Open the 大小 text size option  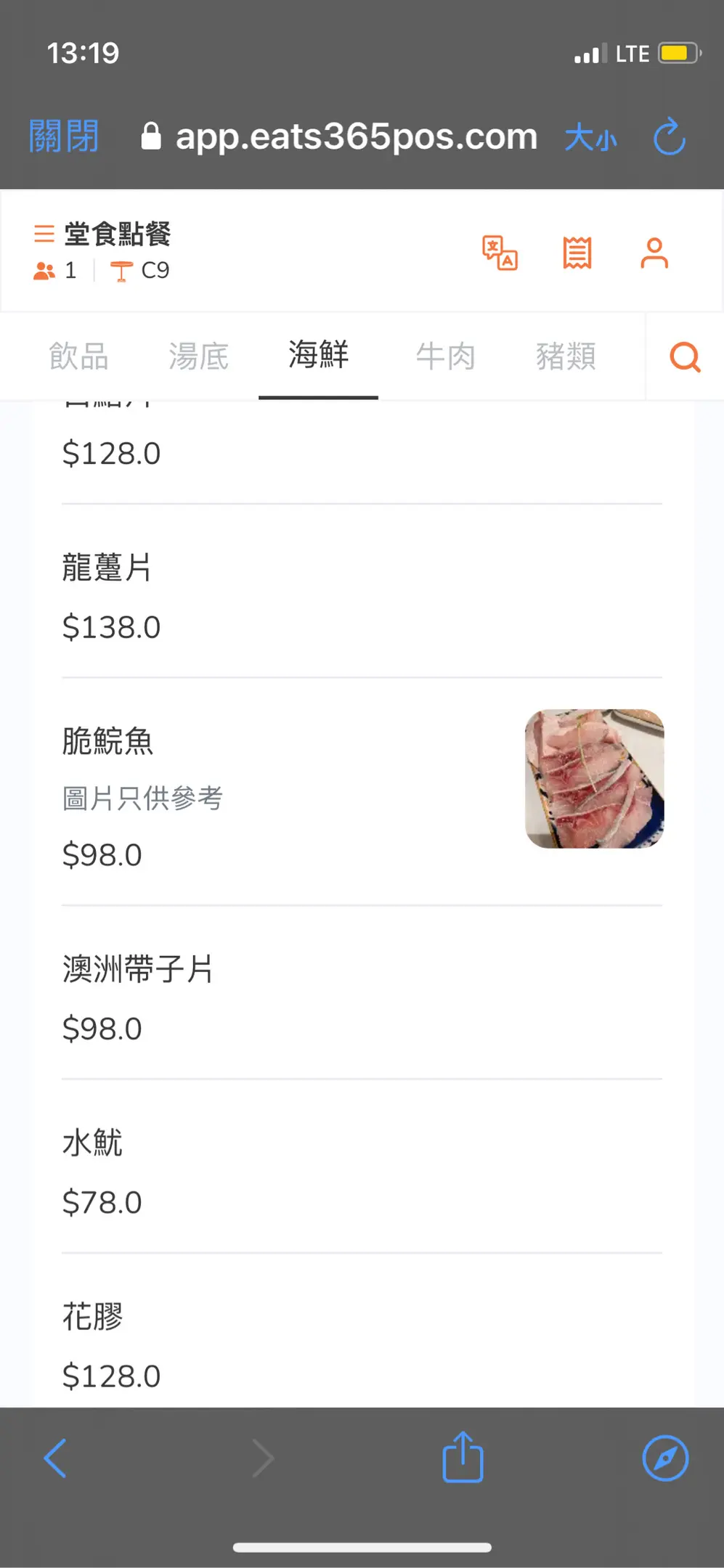pos(590,136)
